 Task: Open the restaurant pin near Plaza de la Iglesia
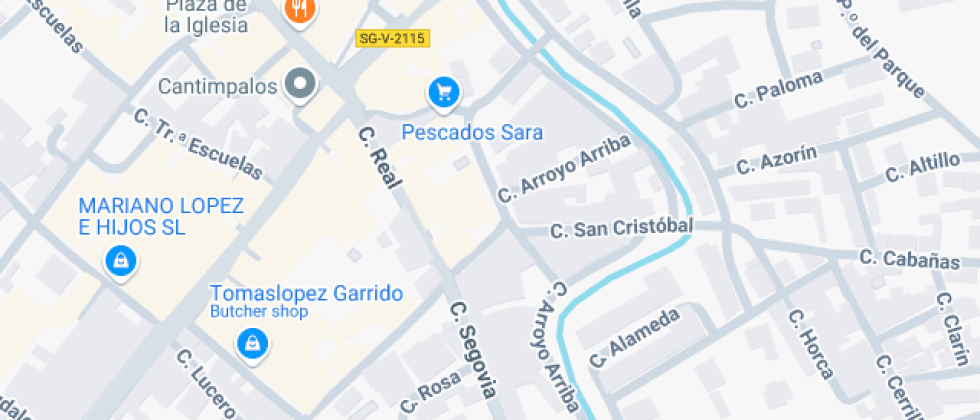pyautogui.click(x=299, y=12)
